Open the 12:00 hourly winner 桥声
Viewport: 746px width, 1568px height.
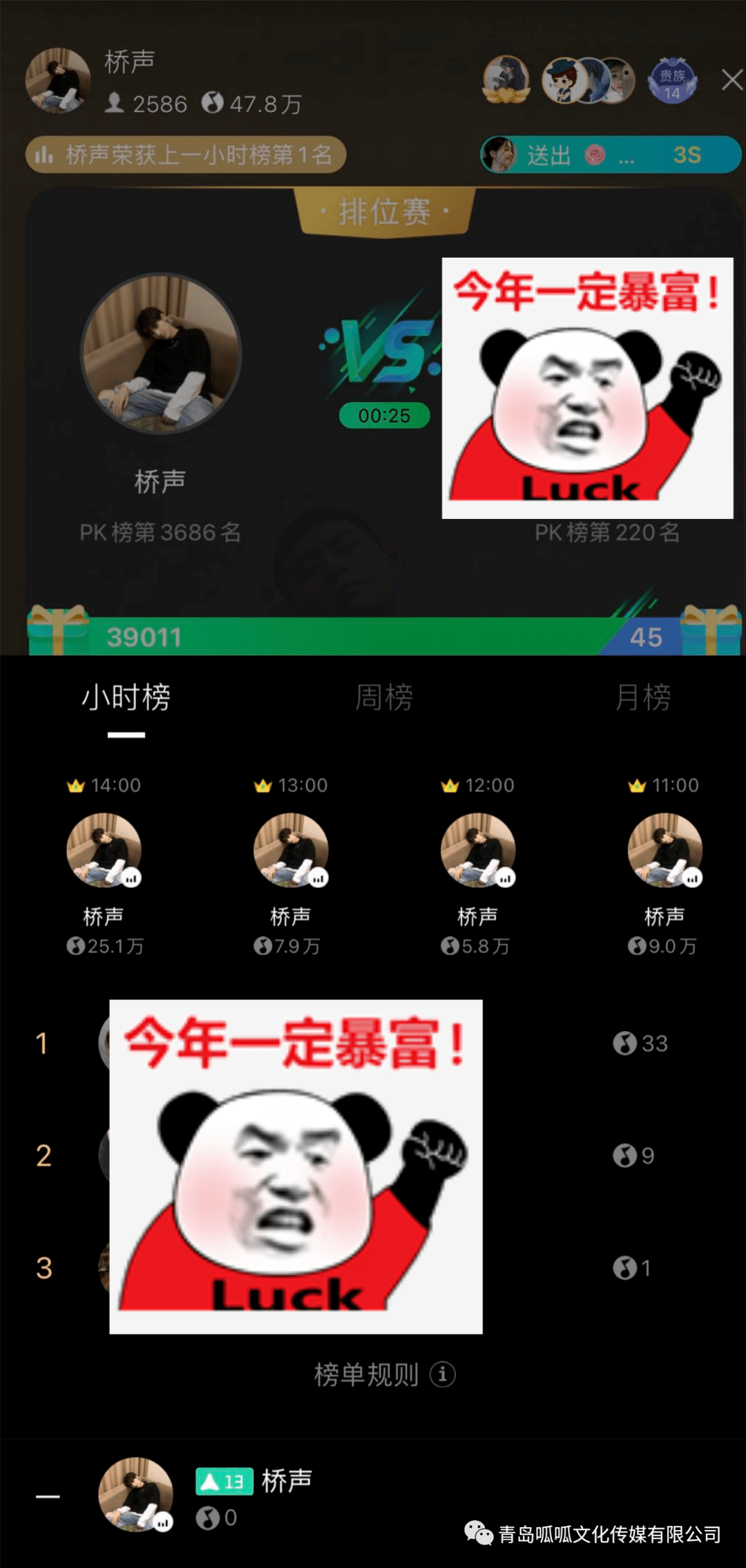click(478, 851)
